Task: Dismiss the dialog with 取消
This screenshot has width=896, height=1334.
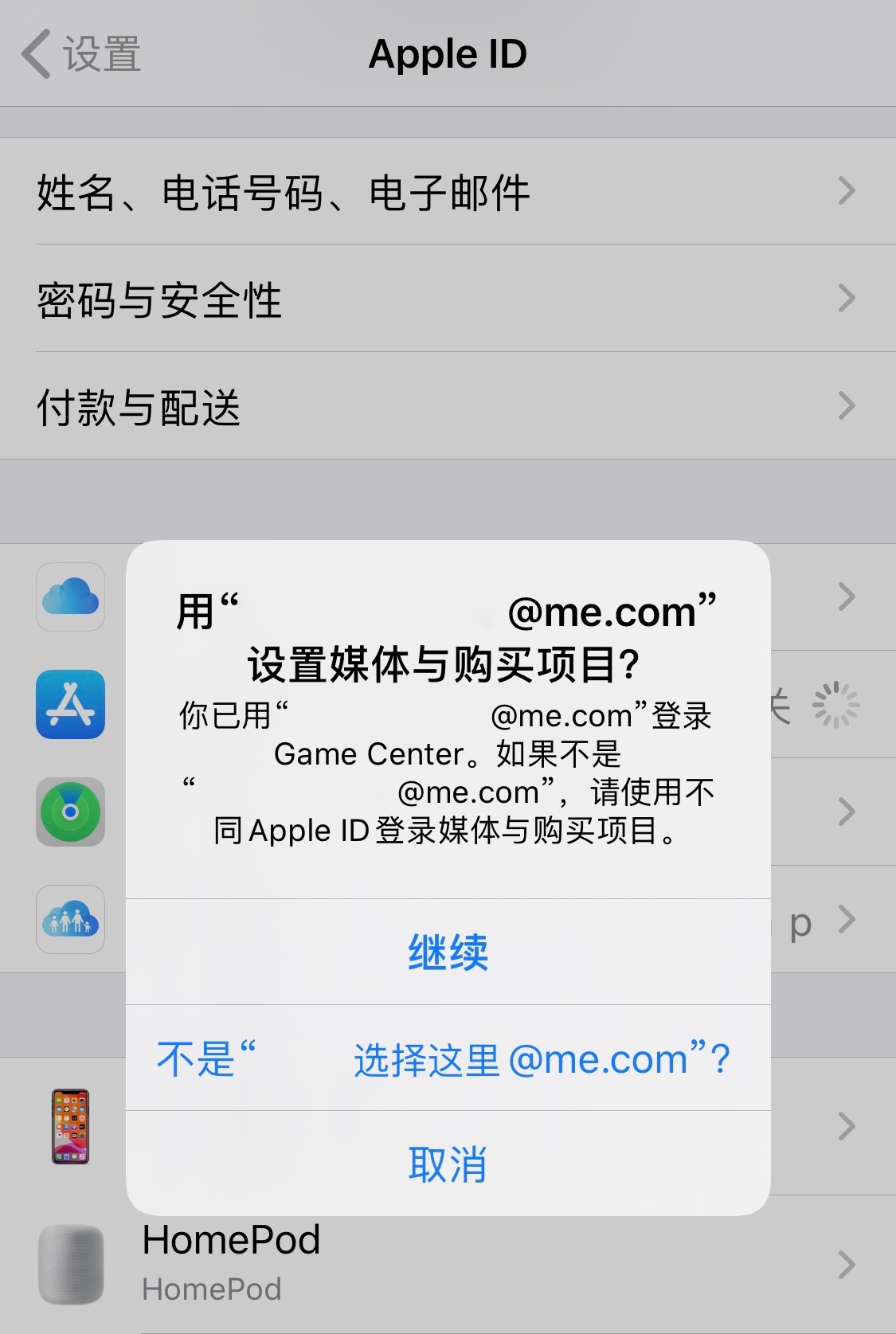Action: click(448, 1164)
